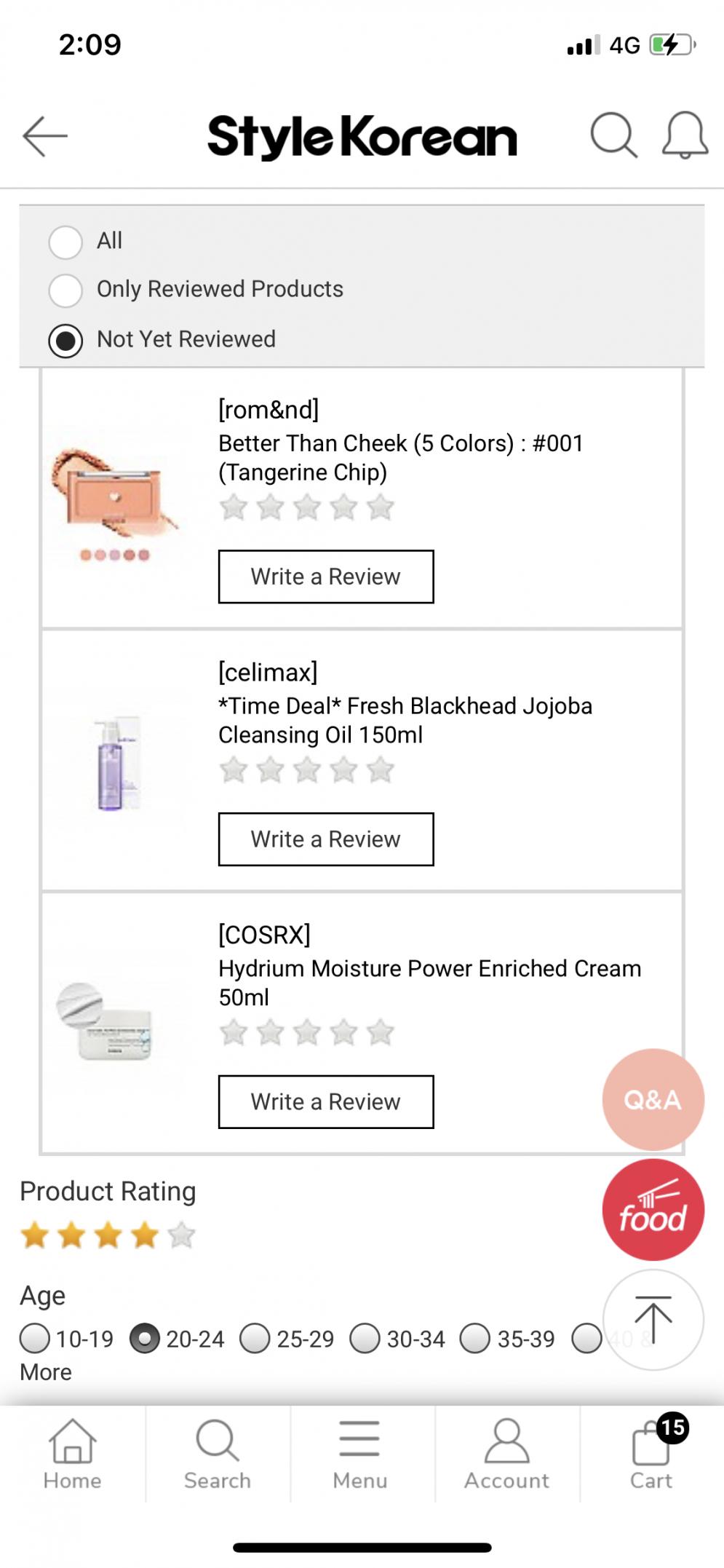
Task: Write a review for COSRX Hydrium Cream
Action: (325, 1101)
